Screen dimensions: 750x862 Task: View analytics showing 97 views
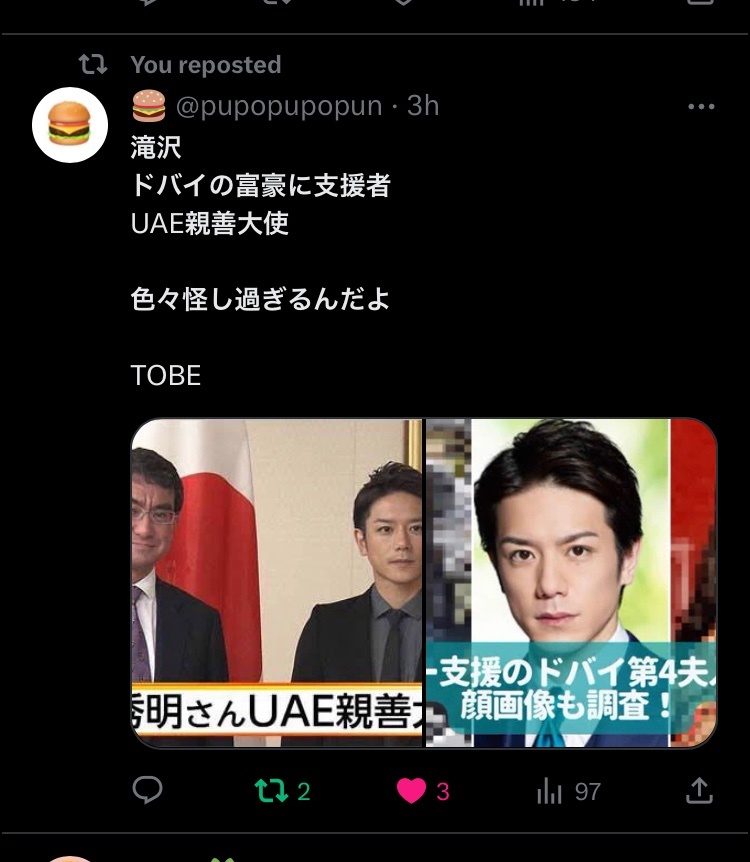(x=550, y=791)
